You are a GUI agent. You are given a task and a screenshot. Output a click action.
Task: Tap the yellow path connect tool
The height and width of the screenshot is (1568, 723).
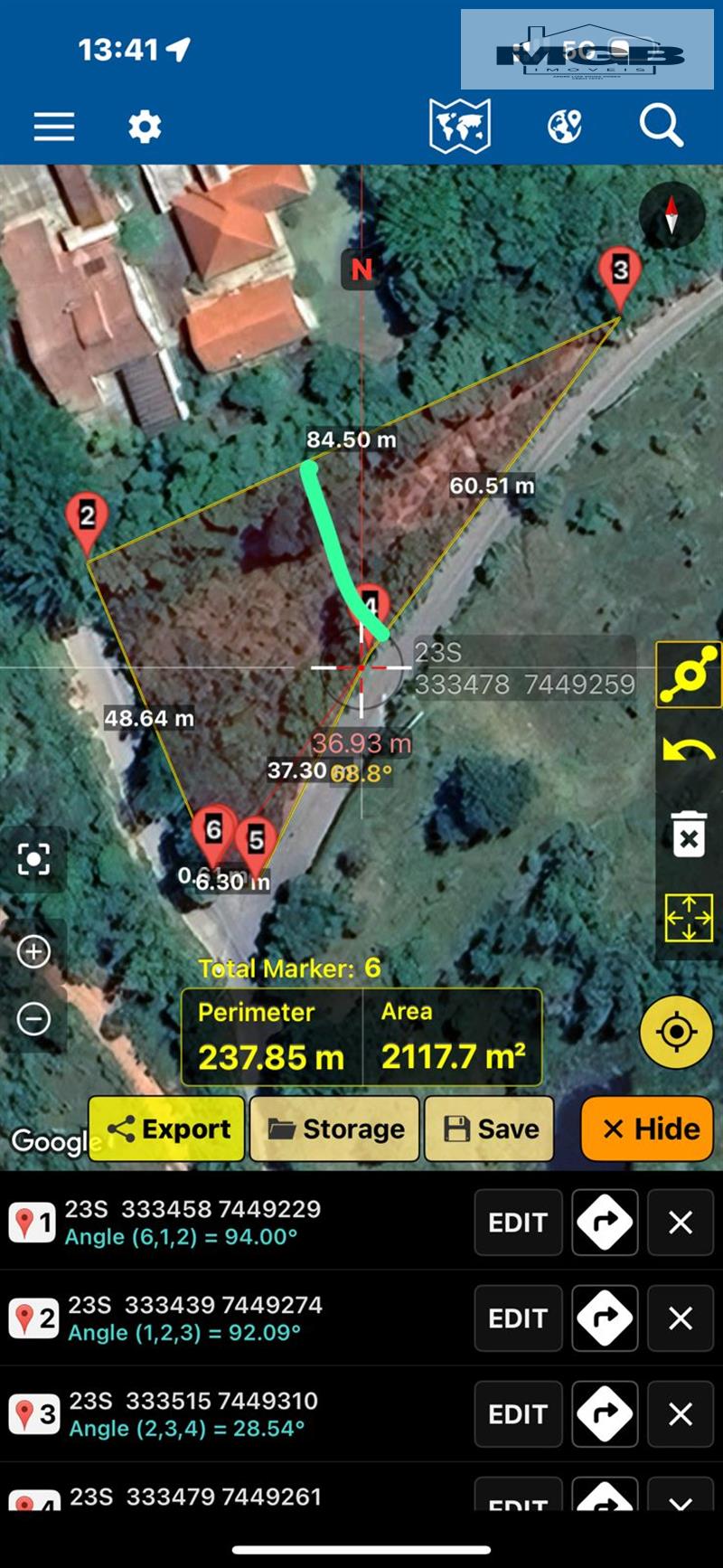pyautogui.click(x=689, y=675)
